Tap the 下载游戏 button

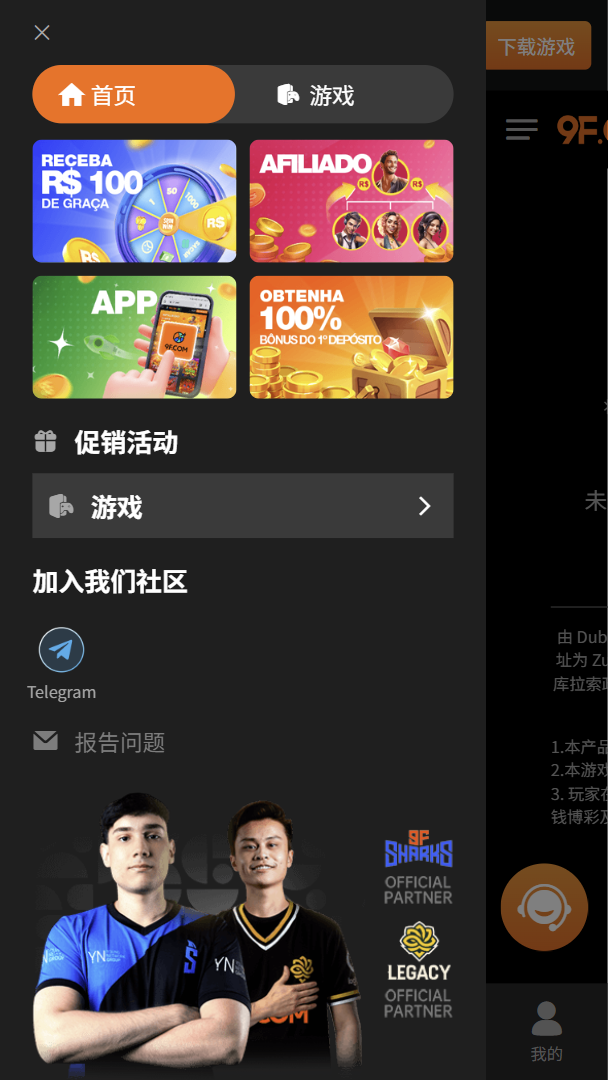pos(537,47)
